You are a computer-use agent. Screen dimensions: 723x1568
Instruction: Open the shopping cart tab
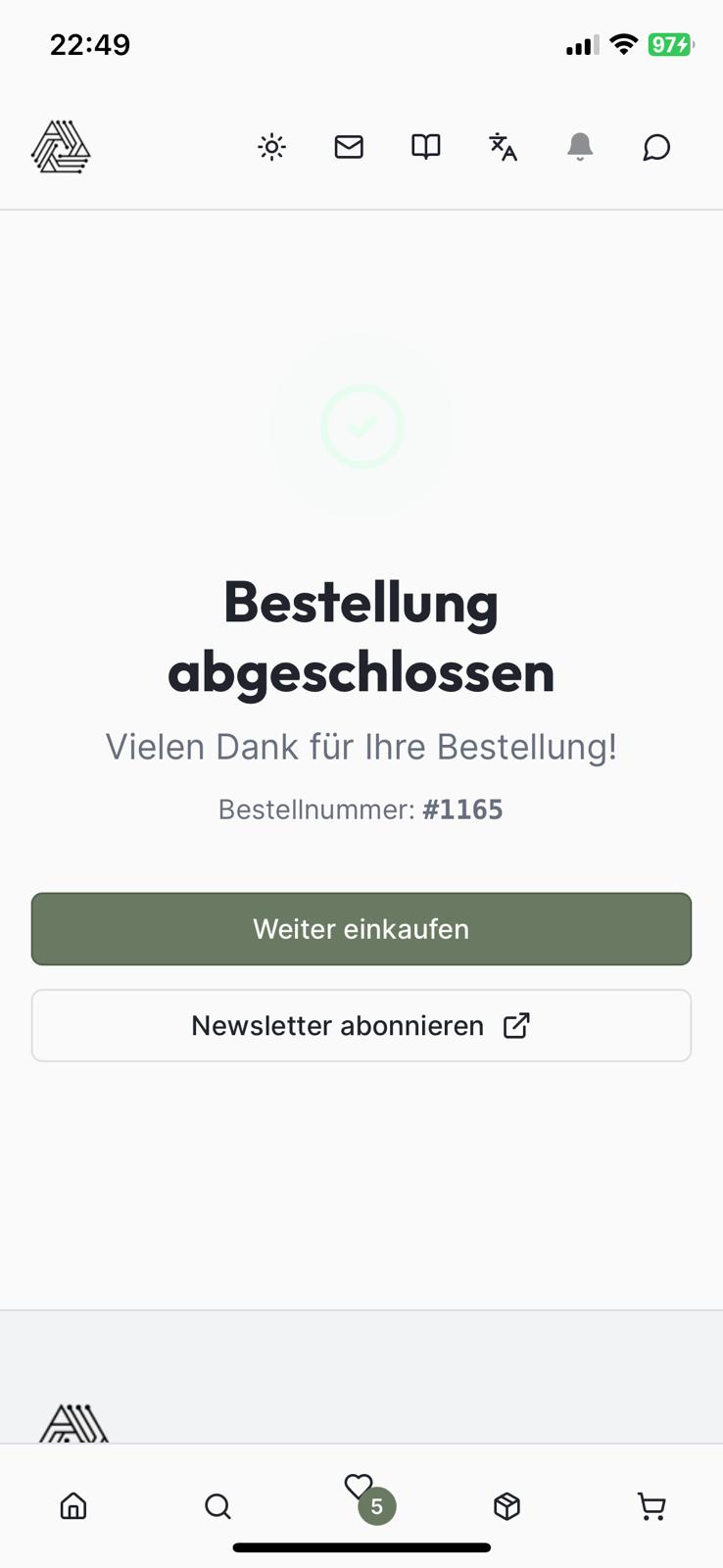(x=651, y=1506)
